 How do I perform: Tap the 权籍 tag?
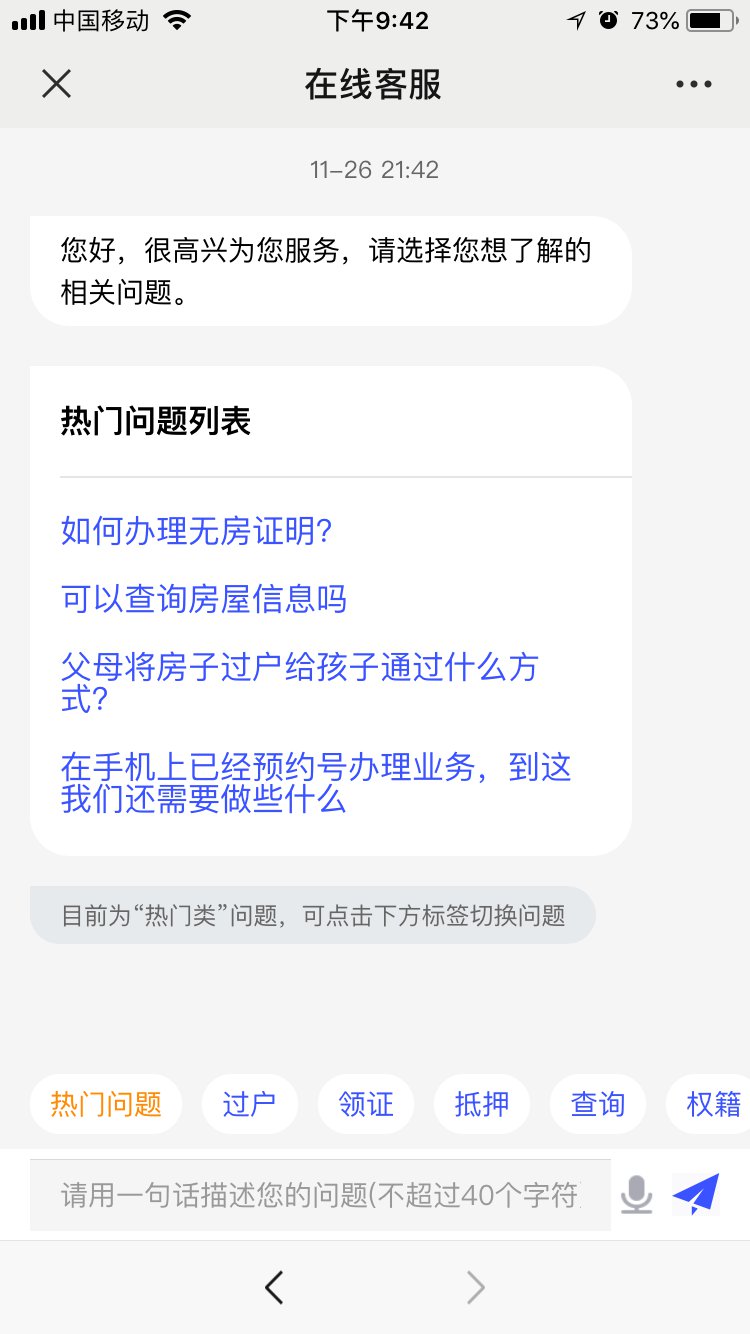(x=712, y=1104)
